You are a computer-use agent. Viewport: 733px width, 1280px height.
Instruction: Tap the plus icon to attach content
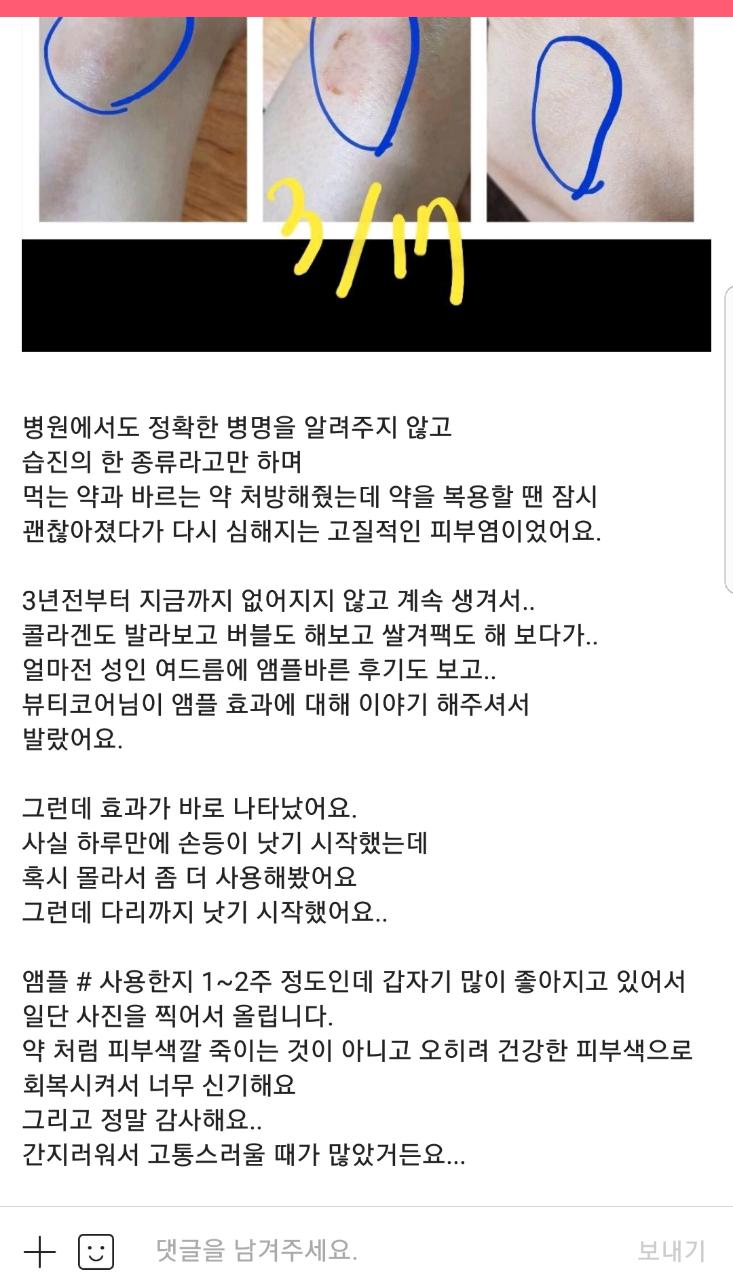tap(39, 1251)
